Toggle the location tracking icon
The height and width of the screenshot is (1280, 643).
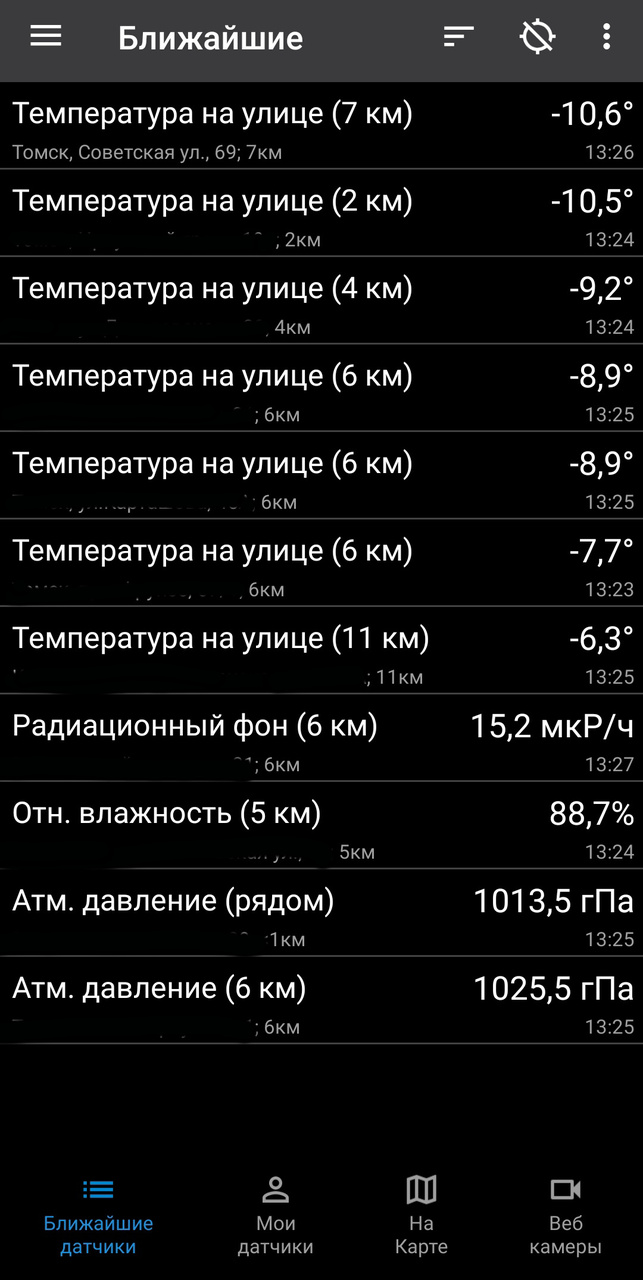(537, 37)
